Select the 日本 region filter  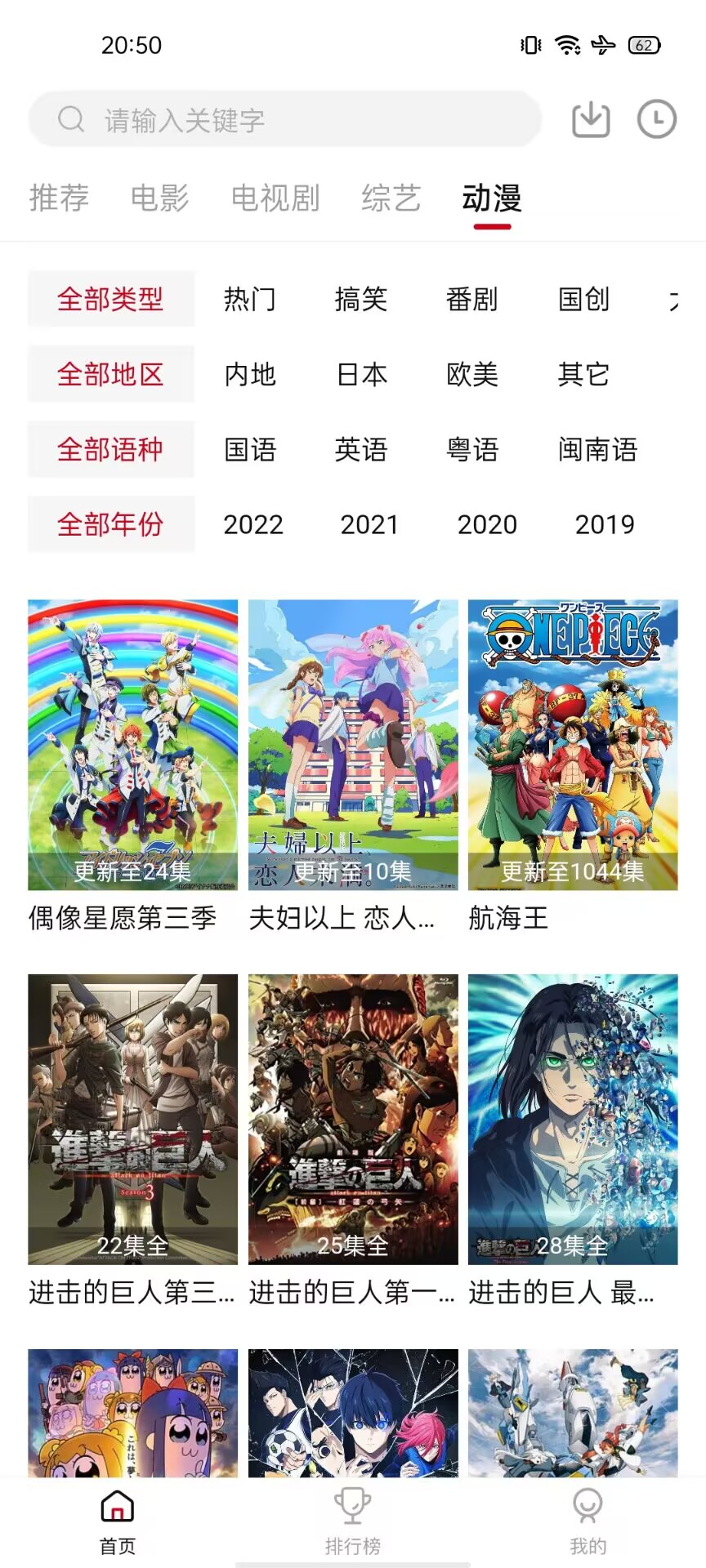coord(362,375)
